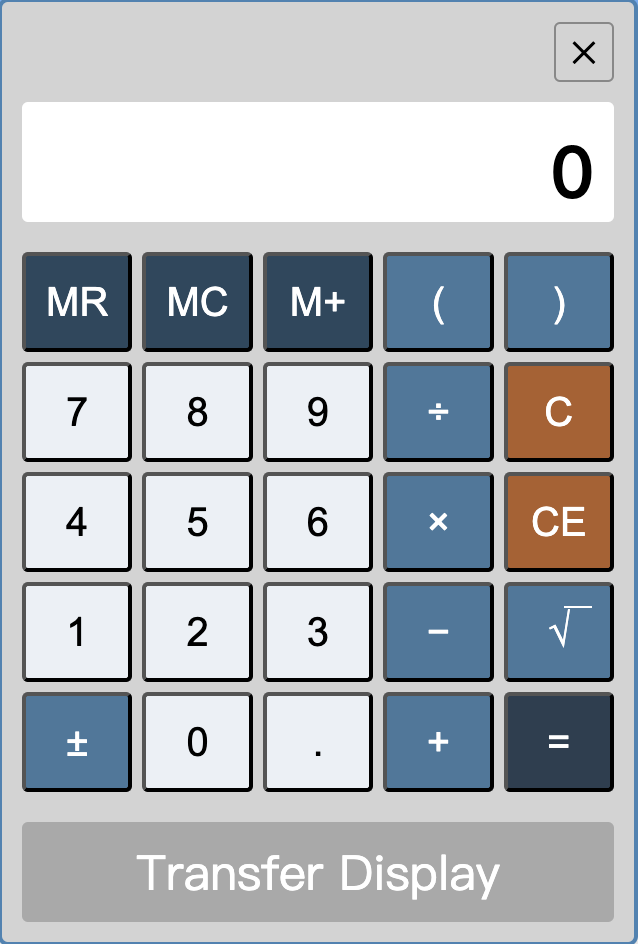638x944 pixels.
Task: Insert a closing parenthesis
Action: pos(558,302)
